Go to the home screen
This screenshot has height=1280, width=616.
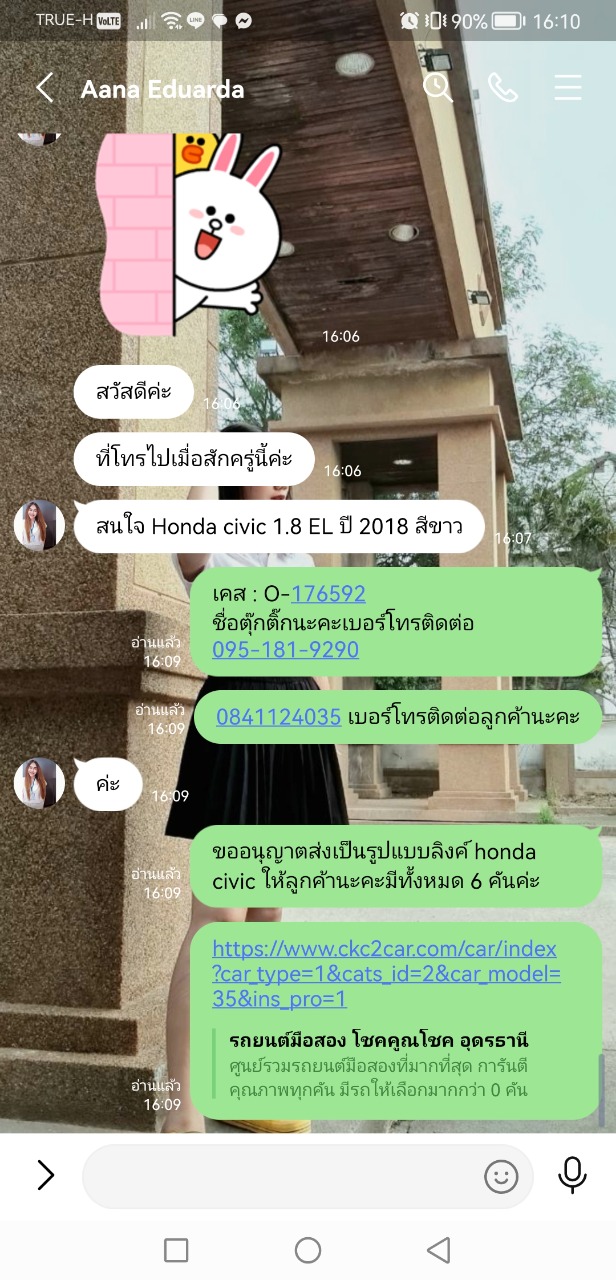pyautogui.click(x=308, y=1249)
